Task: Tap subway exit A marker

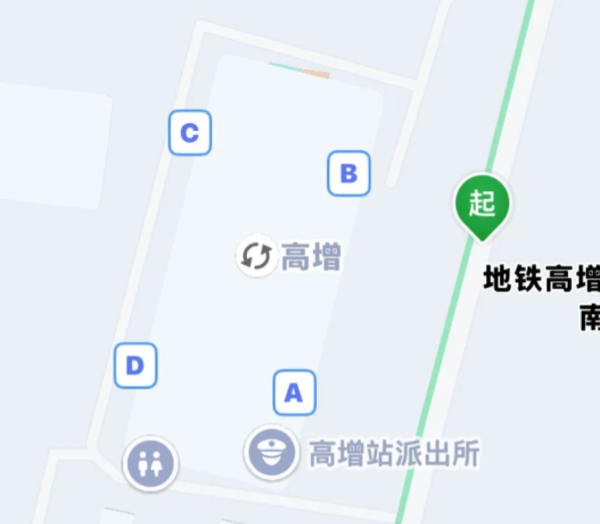Action: [294, 392]
